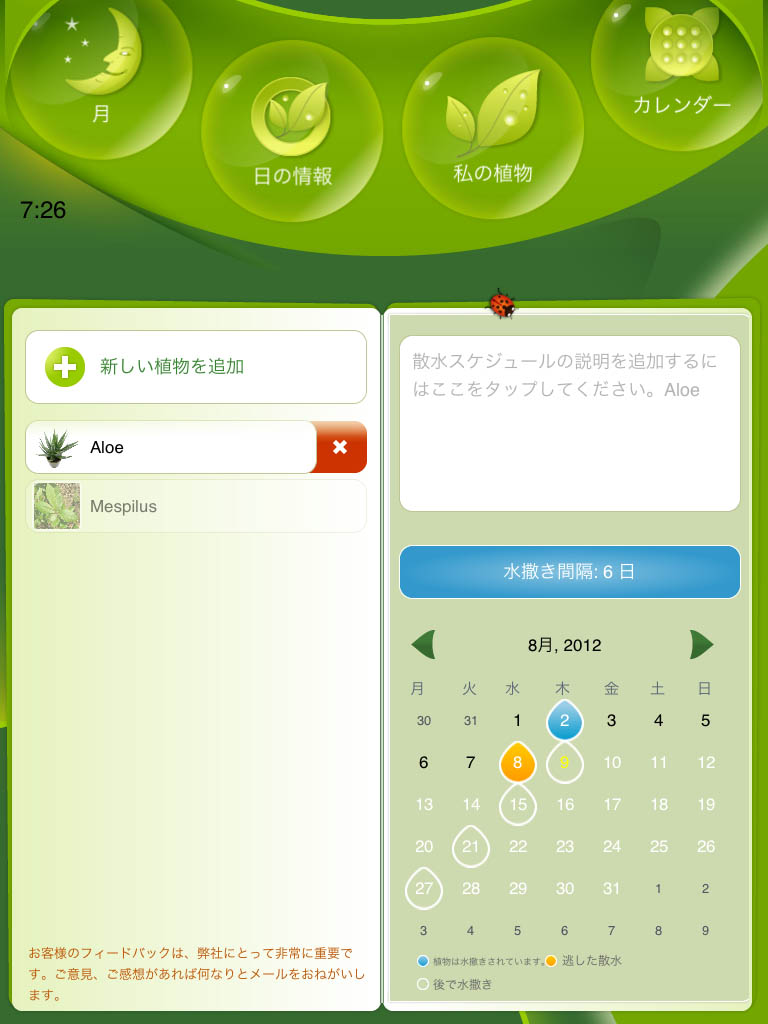Select August 2 on the calendar

point(565,720)
